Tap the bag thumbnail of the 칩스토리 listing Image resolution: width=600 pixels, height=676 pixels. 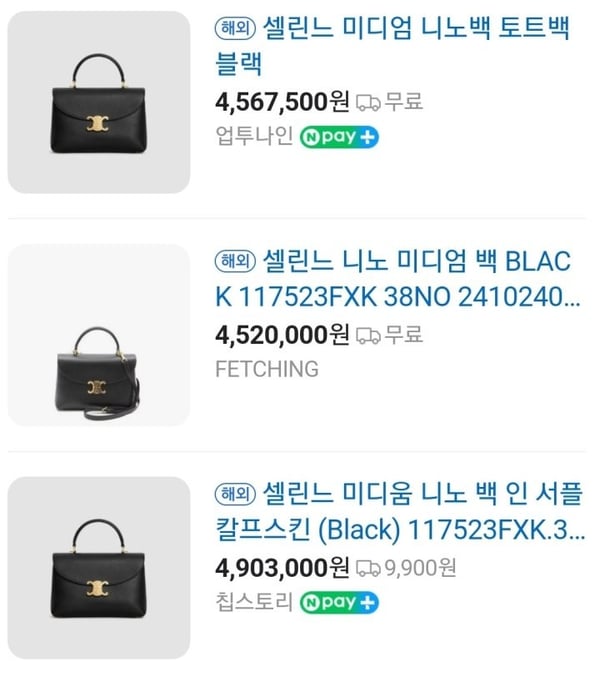point(98,568)
